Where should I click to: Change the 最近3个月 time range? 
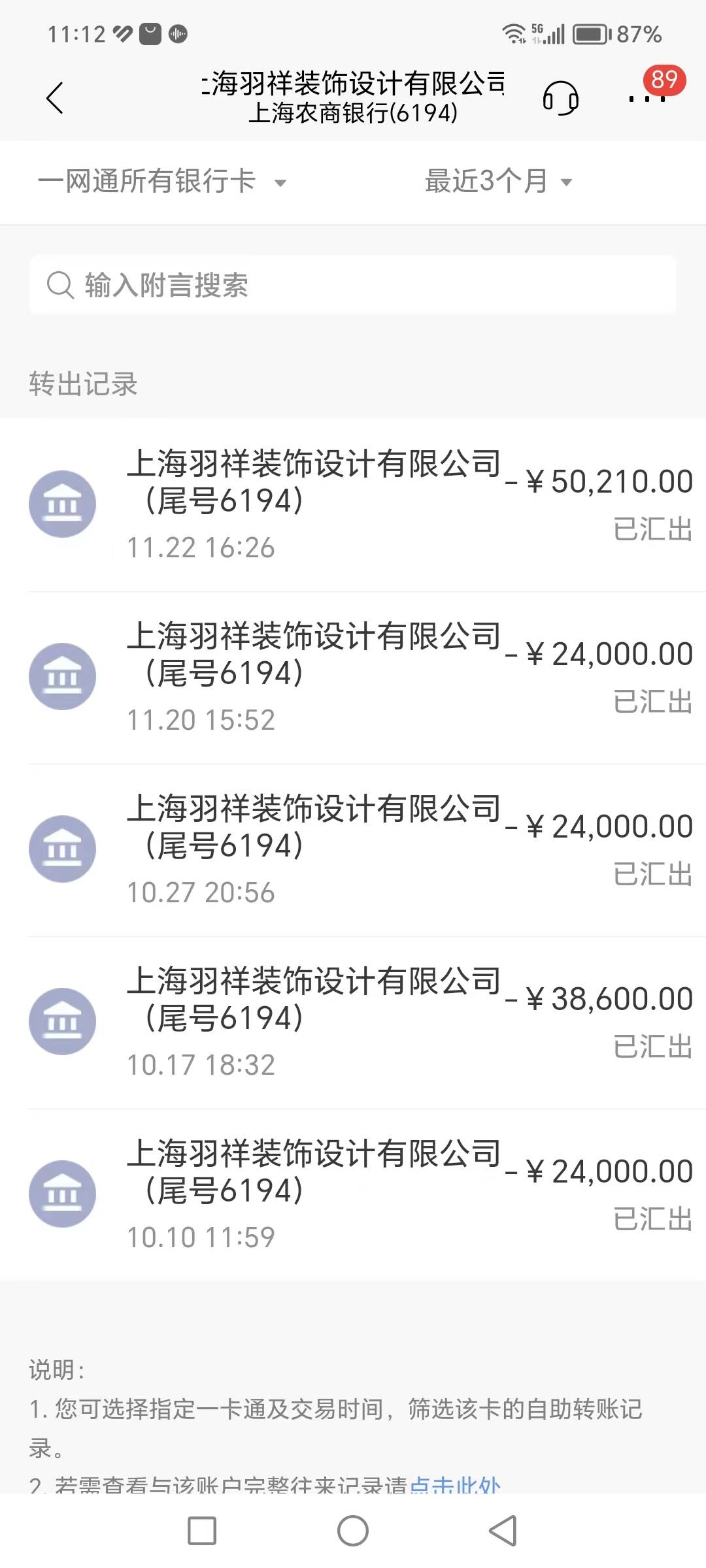(498, 182)
